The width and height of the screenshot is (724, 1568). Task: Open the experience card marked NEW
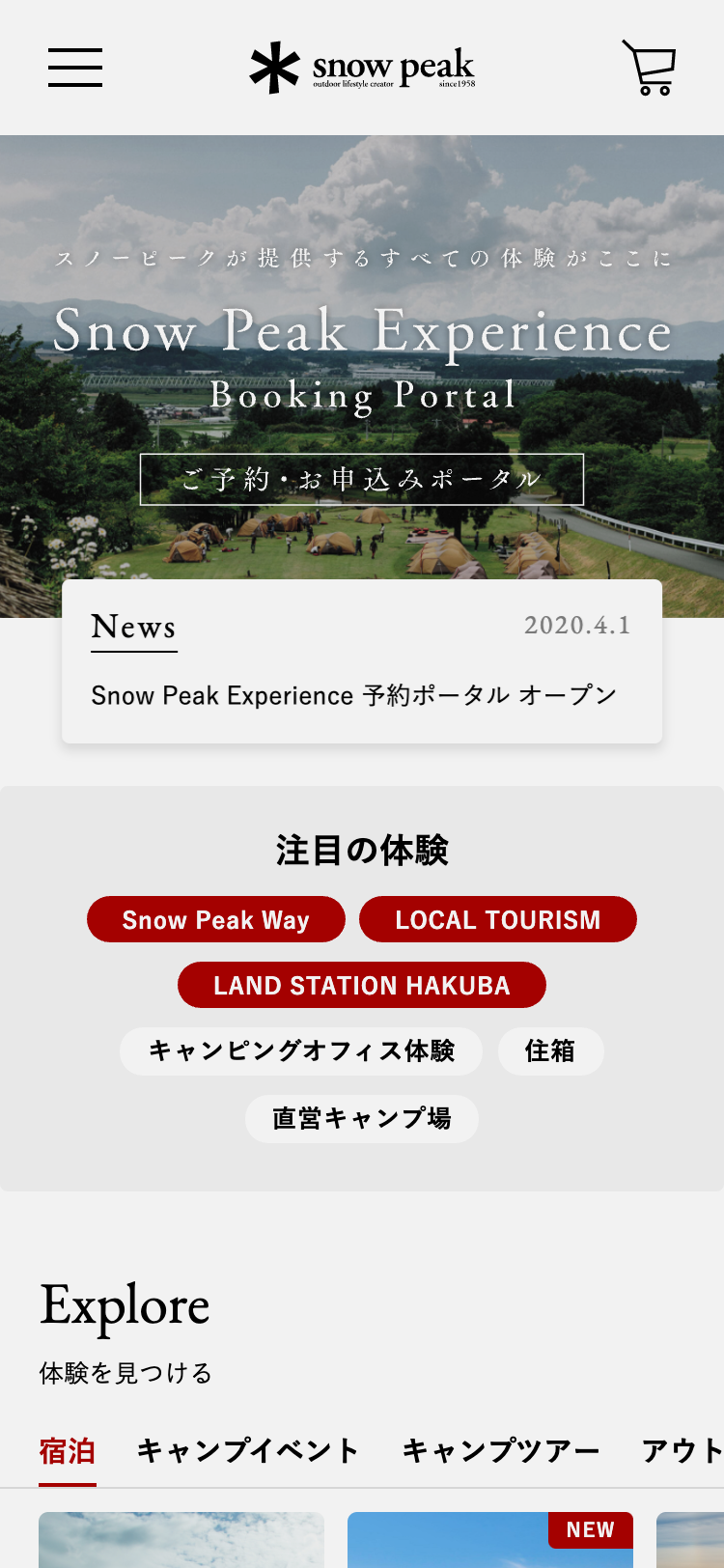click(x=490, y=1543)
